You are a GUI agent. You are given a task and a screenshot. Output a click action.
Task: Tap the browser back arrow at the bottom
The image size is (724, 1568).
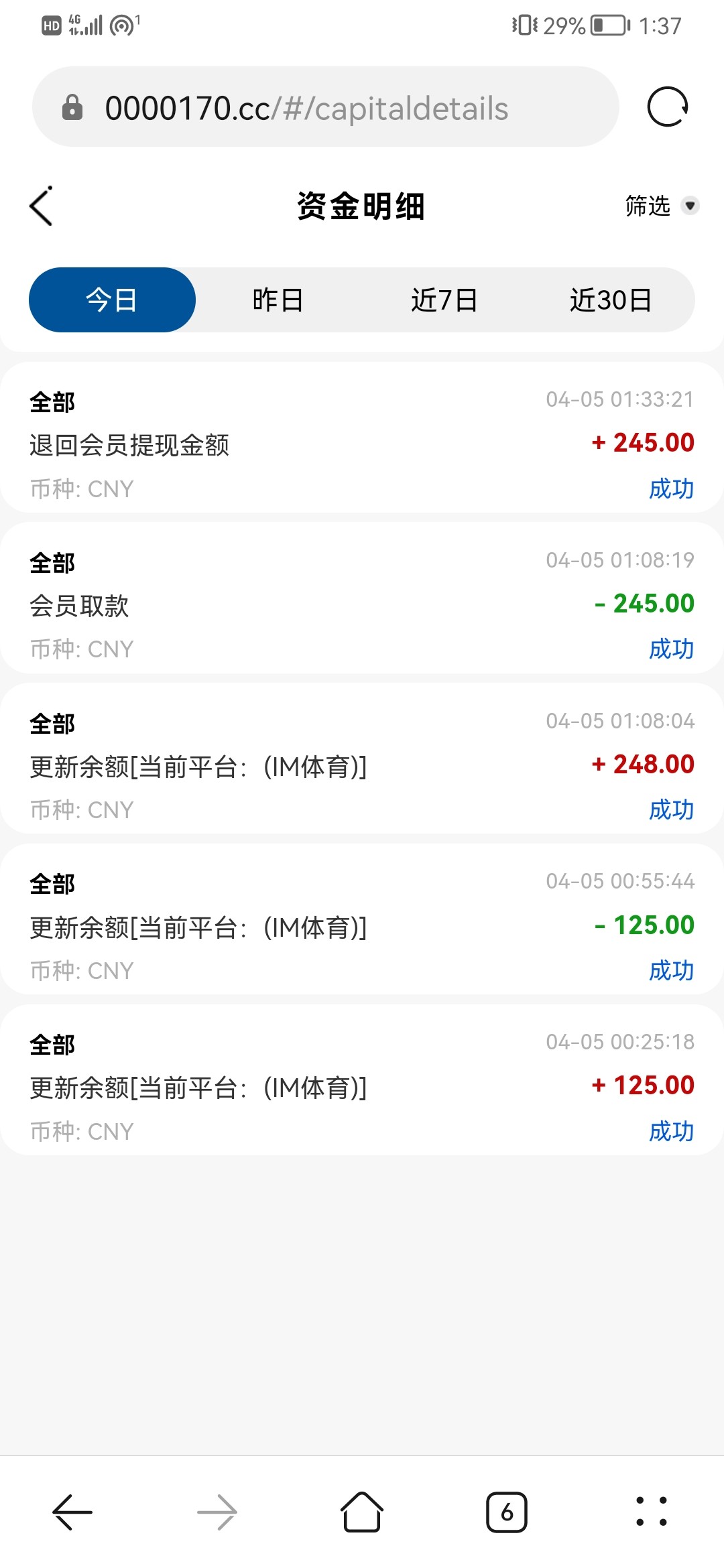click(x=72, y=1512)
